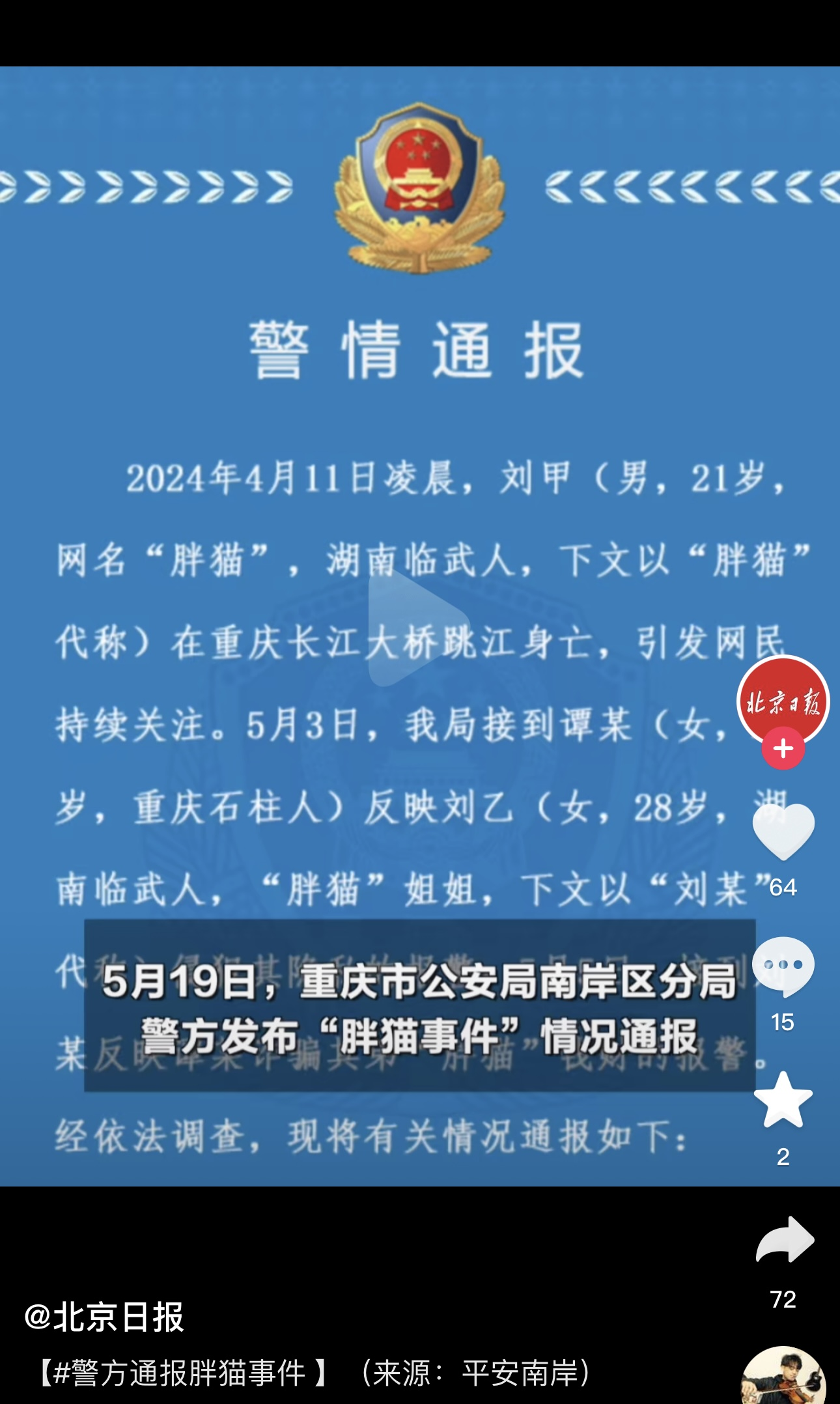Share this video
The height and width of the screenshot is (1404, 840).
pyautogui.click(x=784, y=1239)
